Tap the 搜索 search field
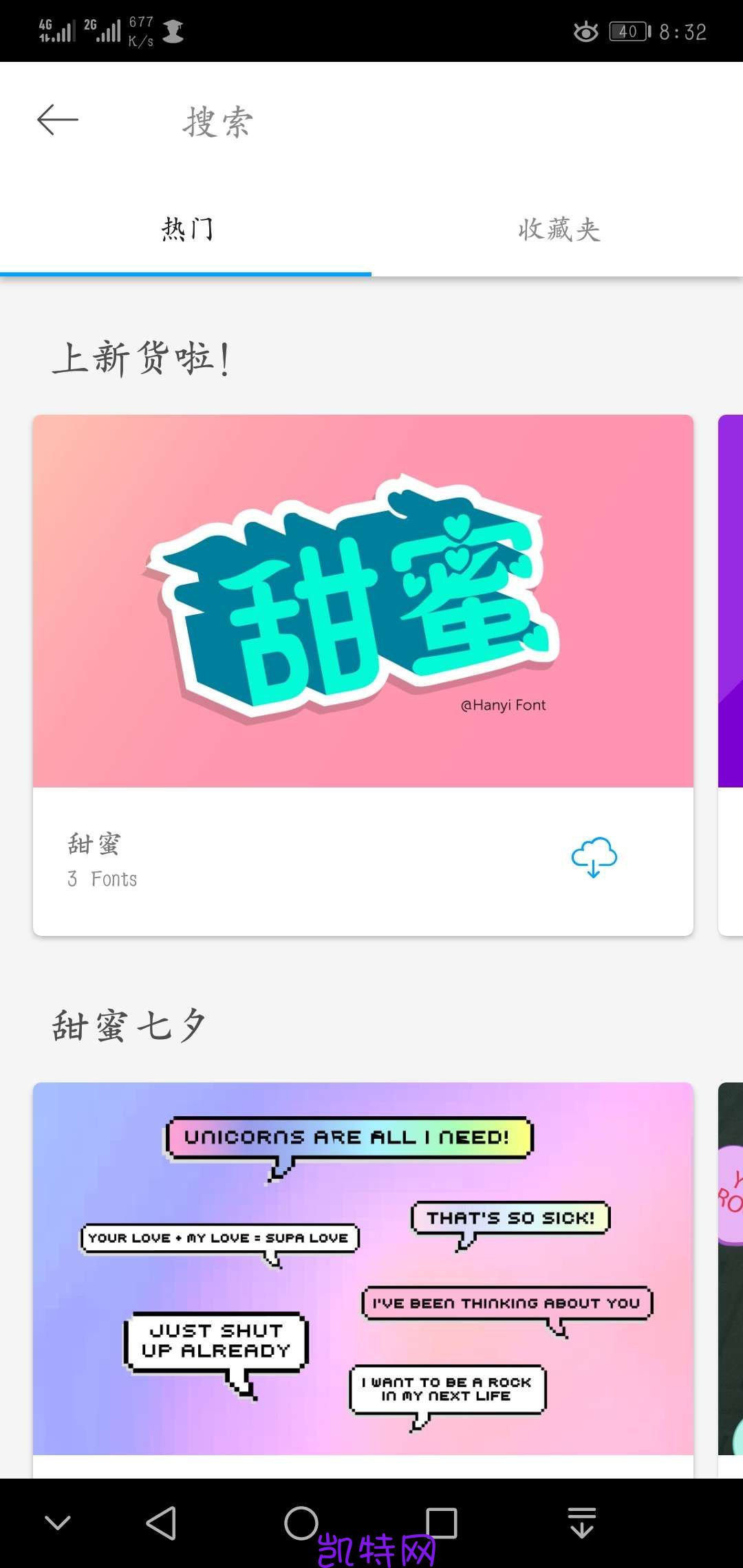 click(x=219, y=122)
